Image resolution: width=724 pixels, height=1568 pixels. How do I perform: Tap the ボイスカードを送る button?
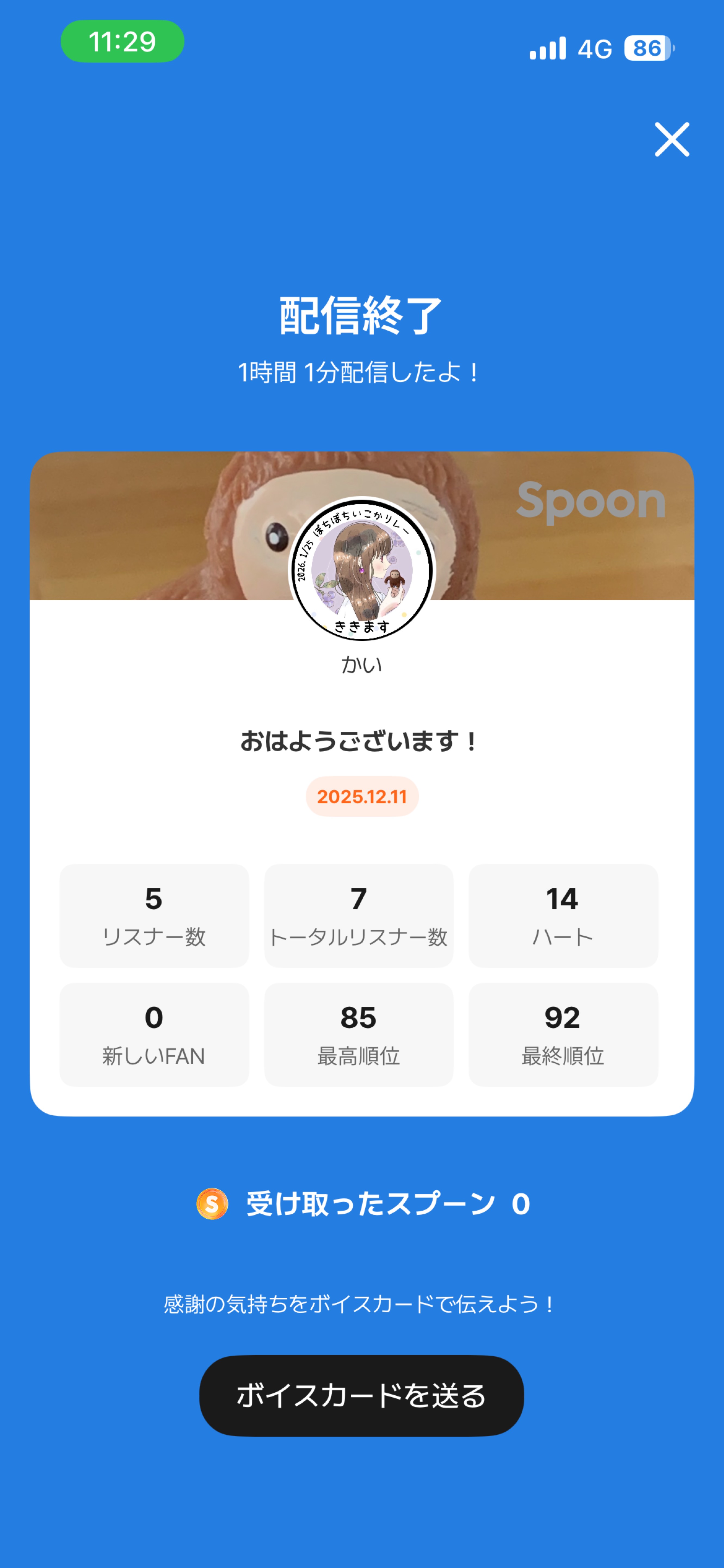[x=361, y=1395]
